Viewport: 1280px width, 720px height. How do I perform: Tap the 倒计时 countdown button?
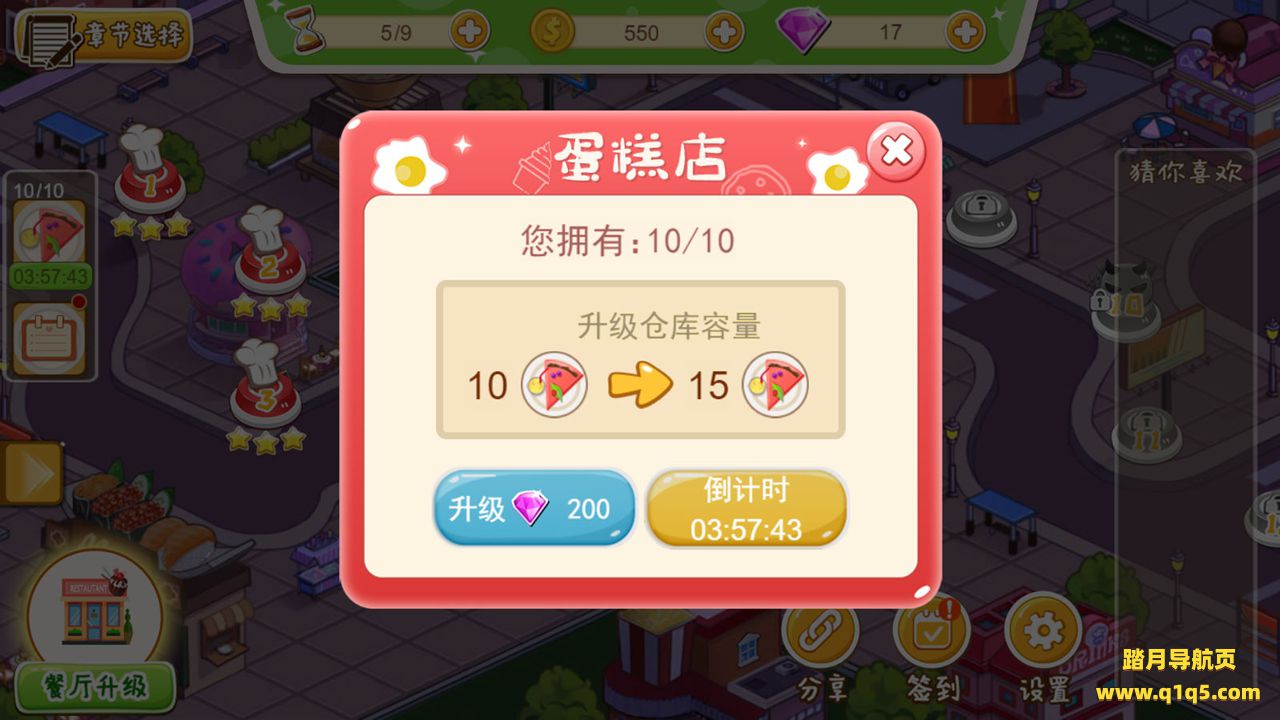pos(746,509)
